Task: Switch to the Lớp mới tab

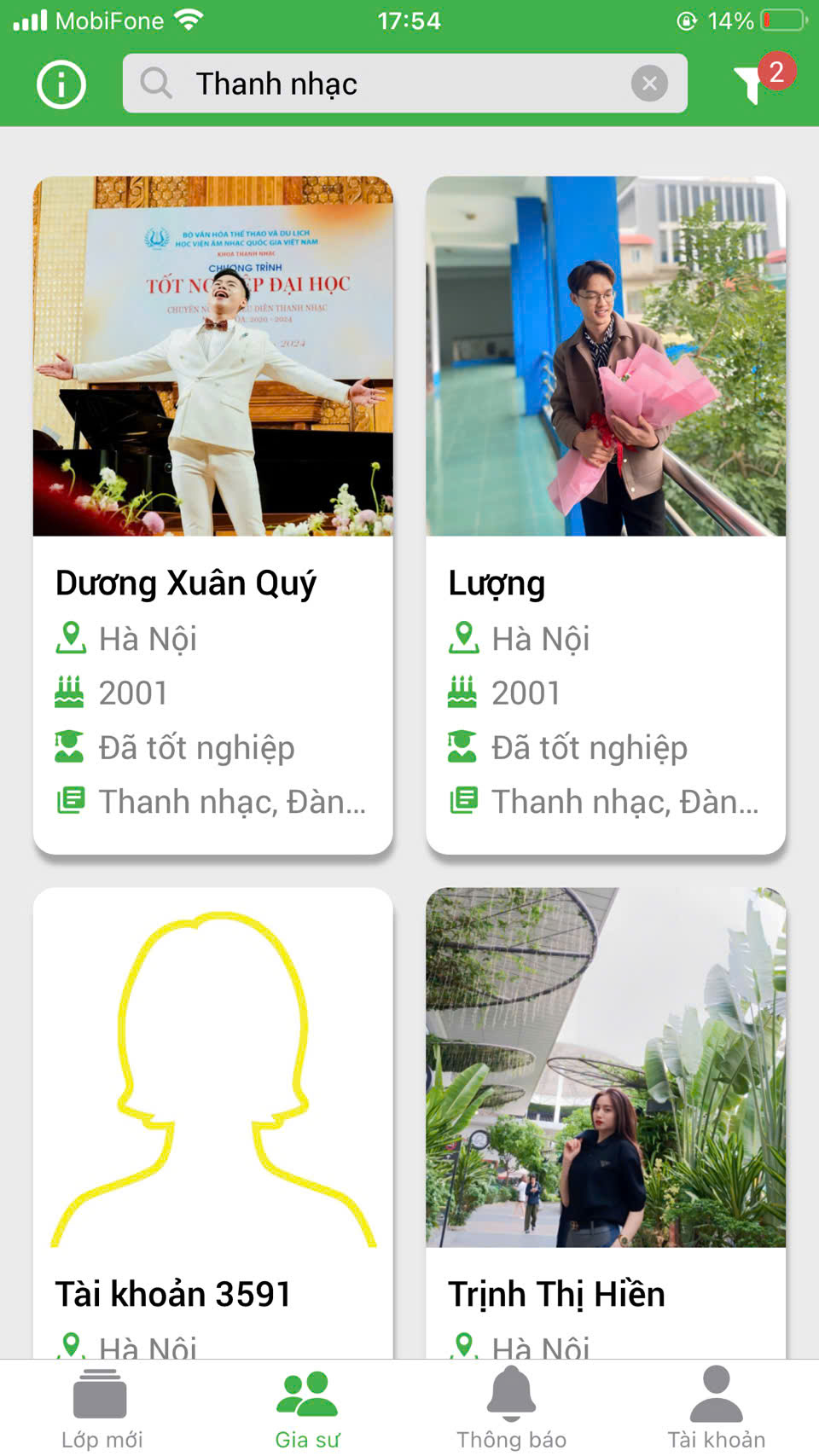Action: click(102, 1407)
